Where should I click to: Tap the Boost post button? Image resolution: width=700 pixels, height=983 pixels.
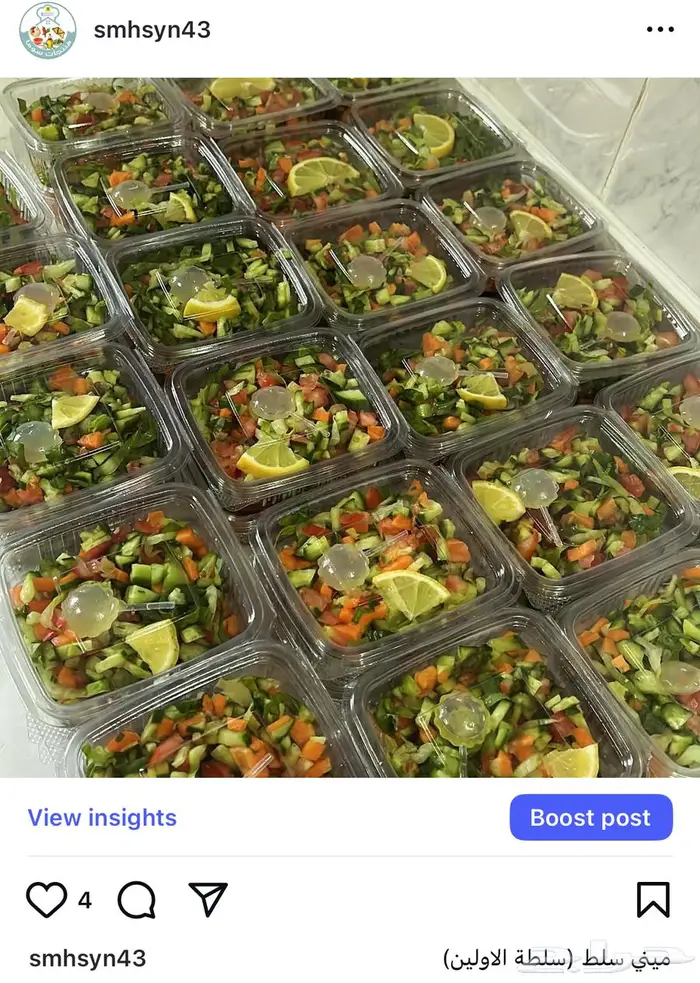click(590, 818)
